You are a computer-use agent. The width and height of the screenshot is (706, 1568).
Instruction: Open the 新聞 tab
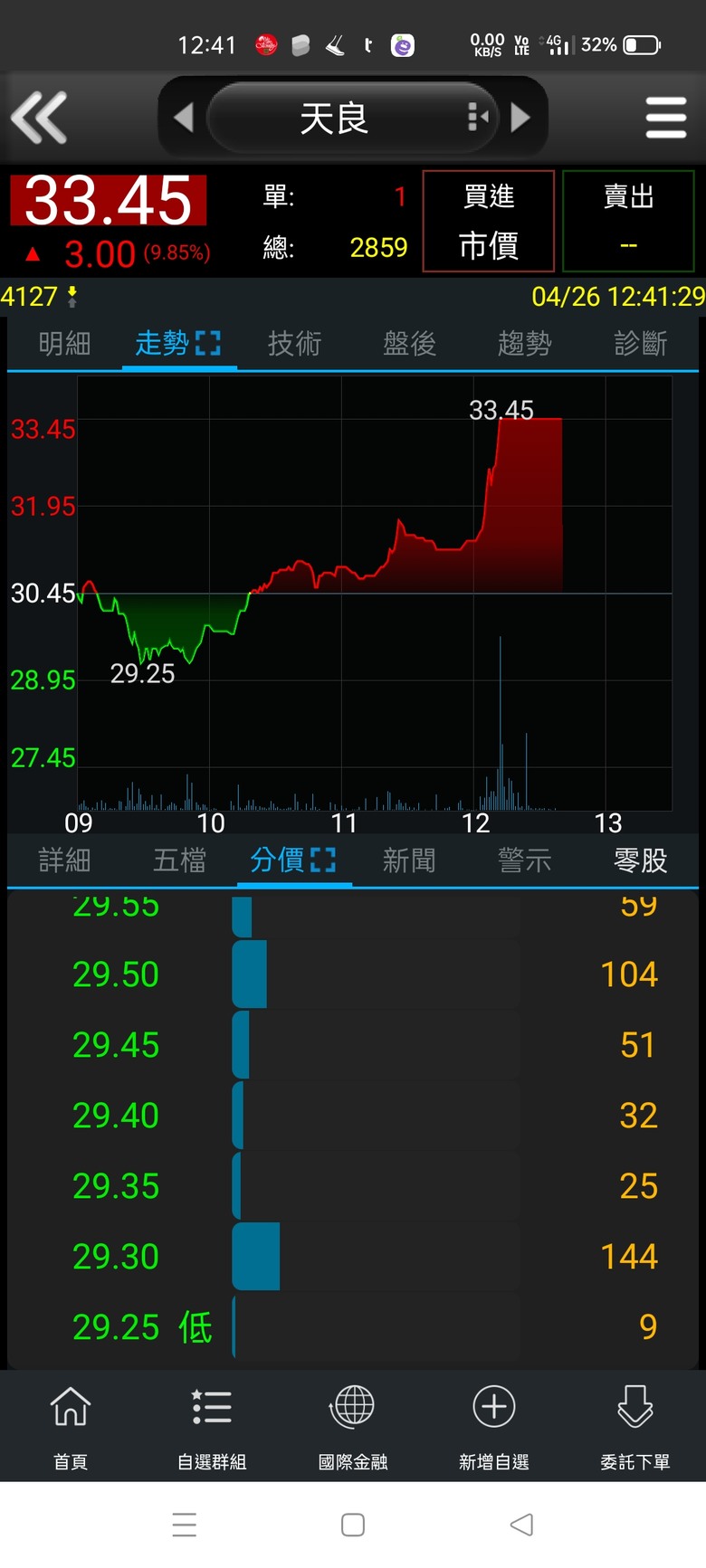click(x=409, y=860)
